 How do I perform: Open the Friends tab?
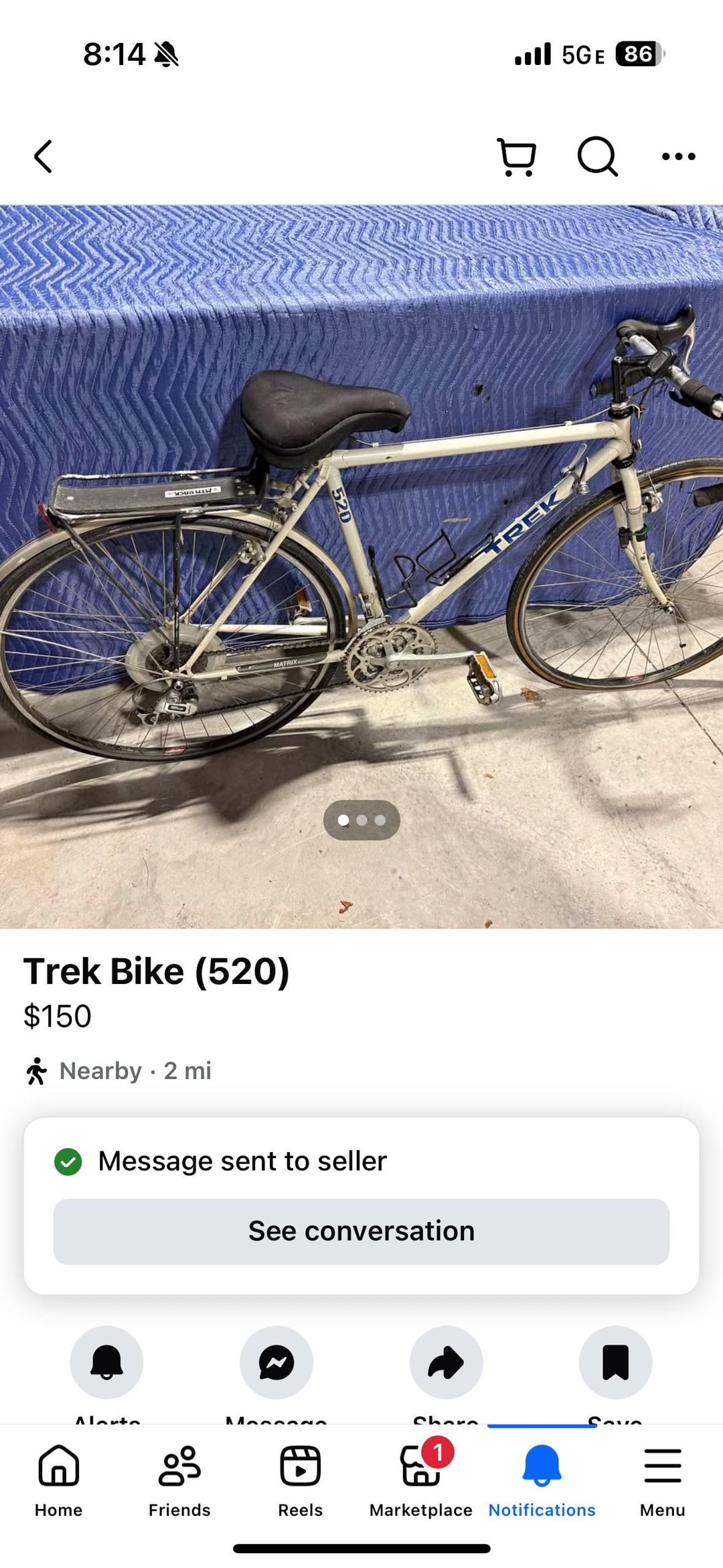point(179,1480)
